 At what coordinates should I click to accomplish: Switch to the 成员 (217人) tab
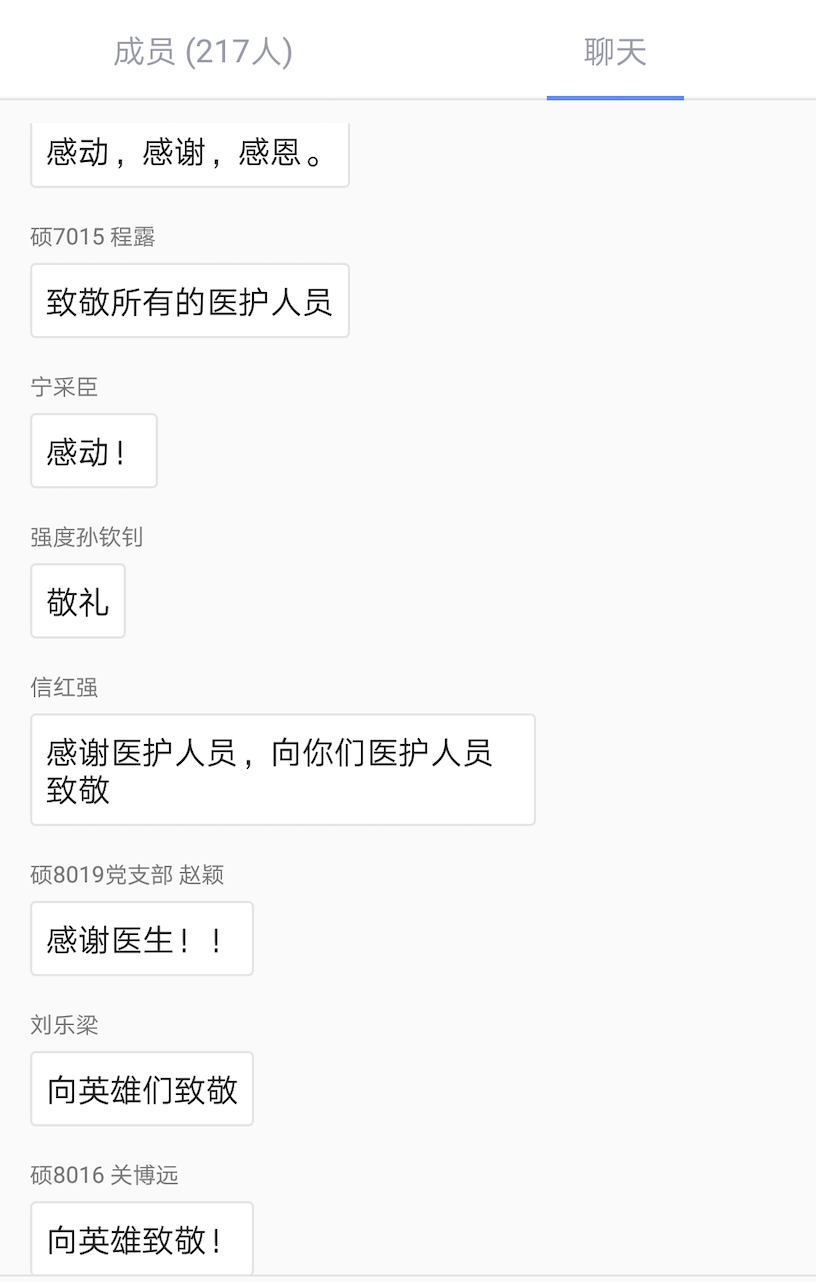(203, 52)
